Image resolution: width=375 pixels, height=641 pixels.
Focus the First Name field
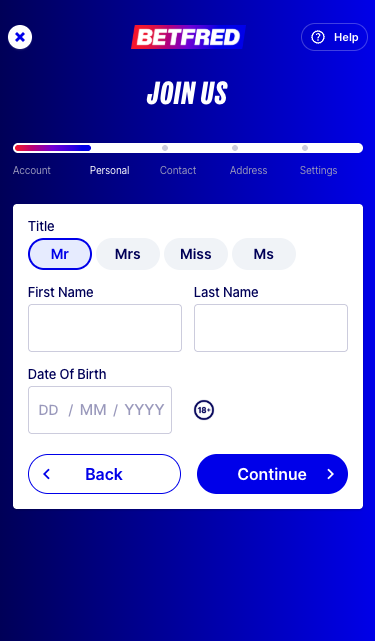[x=105, y=328]
